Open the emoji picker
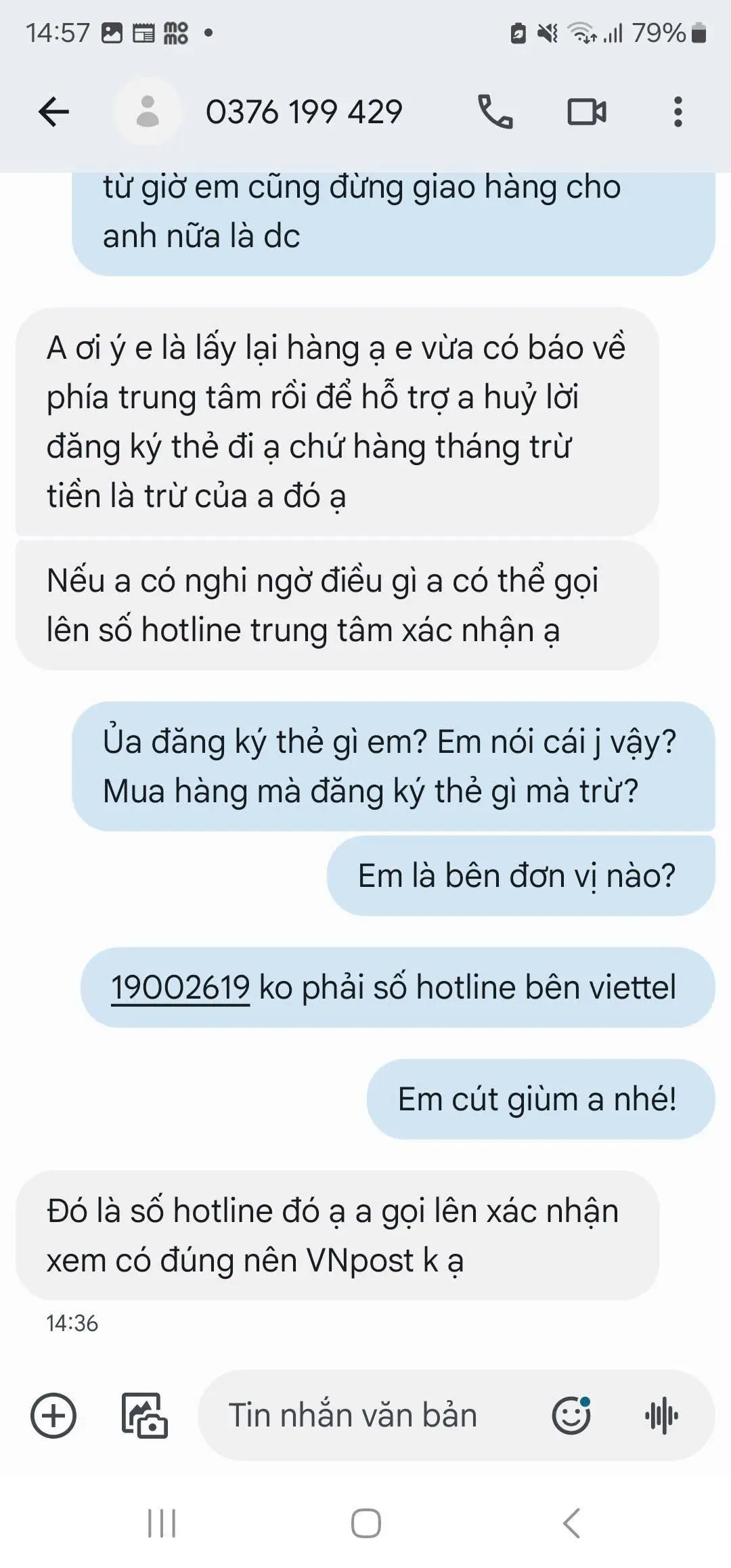 point(572,1416)
